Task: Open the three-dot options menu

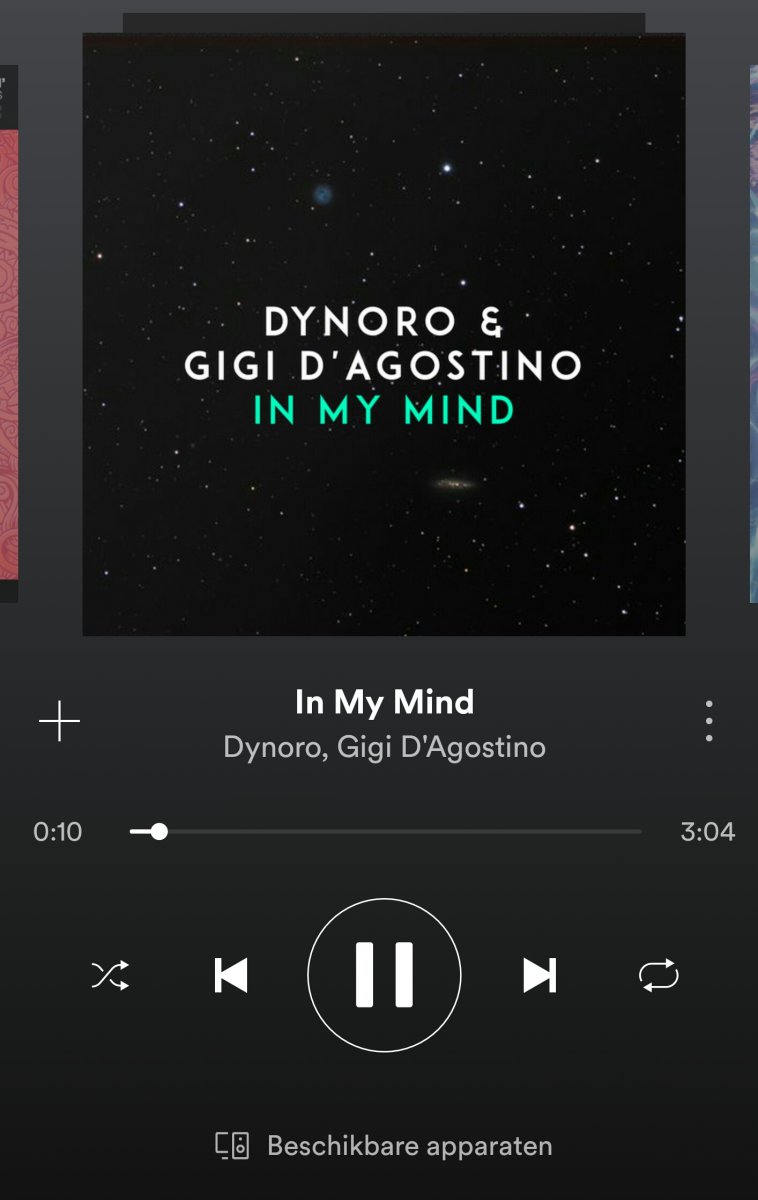Action: tap(708, 721)
